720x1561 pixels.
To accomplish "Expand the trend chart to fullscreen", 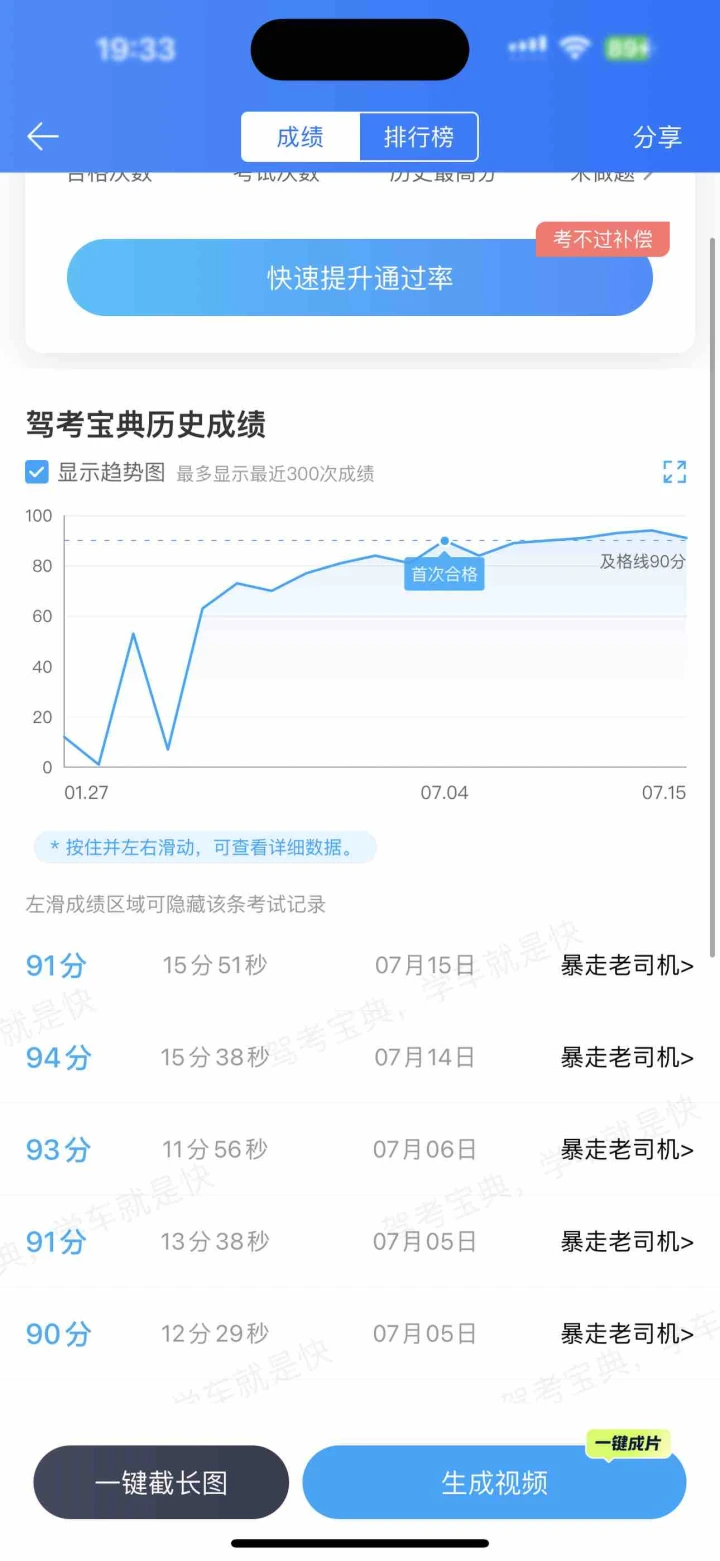I will pyautogui.click(x=675, y=472).
